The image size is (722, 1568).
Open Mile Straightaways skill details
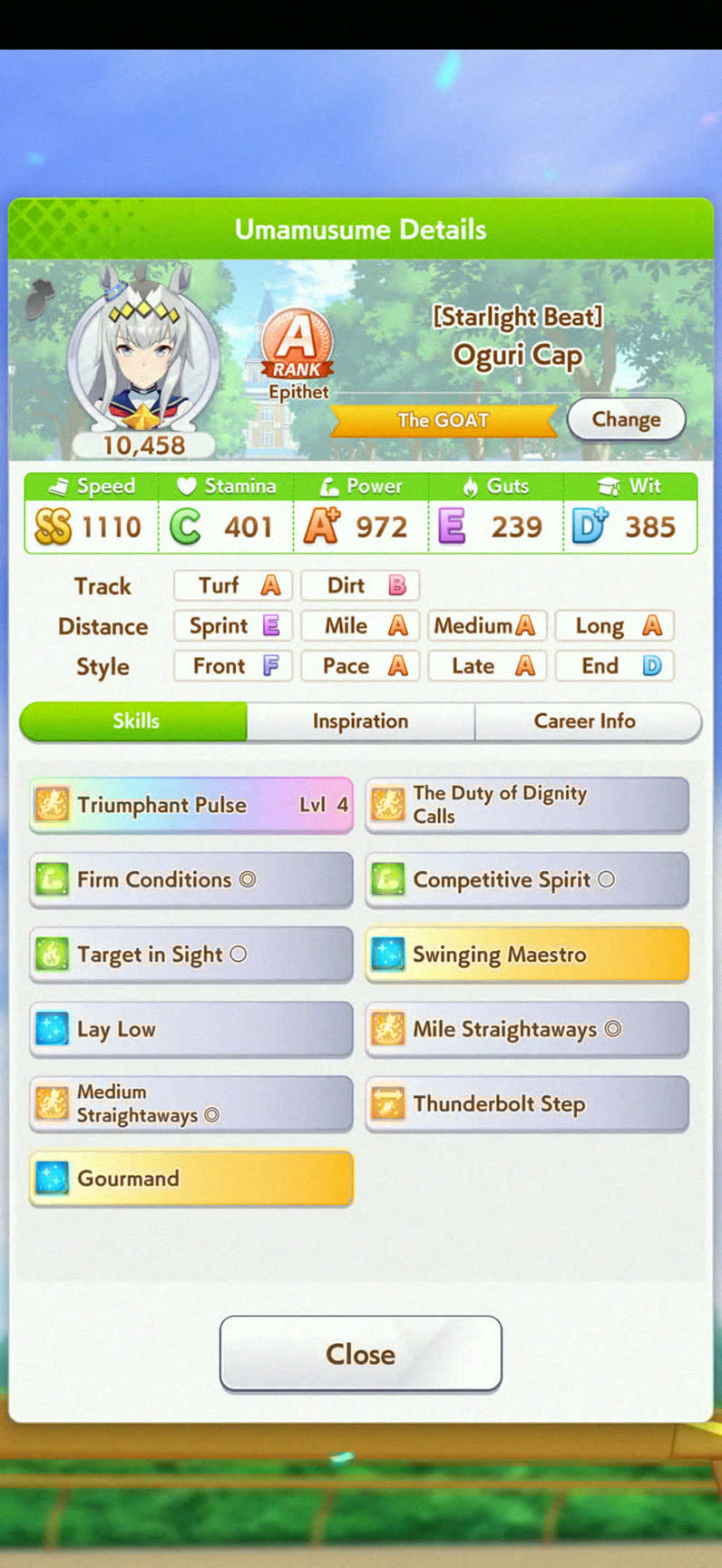click(x=527, y=1029)
